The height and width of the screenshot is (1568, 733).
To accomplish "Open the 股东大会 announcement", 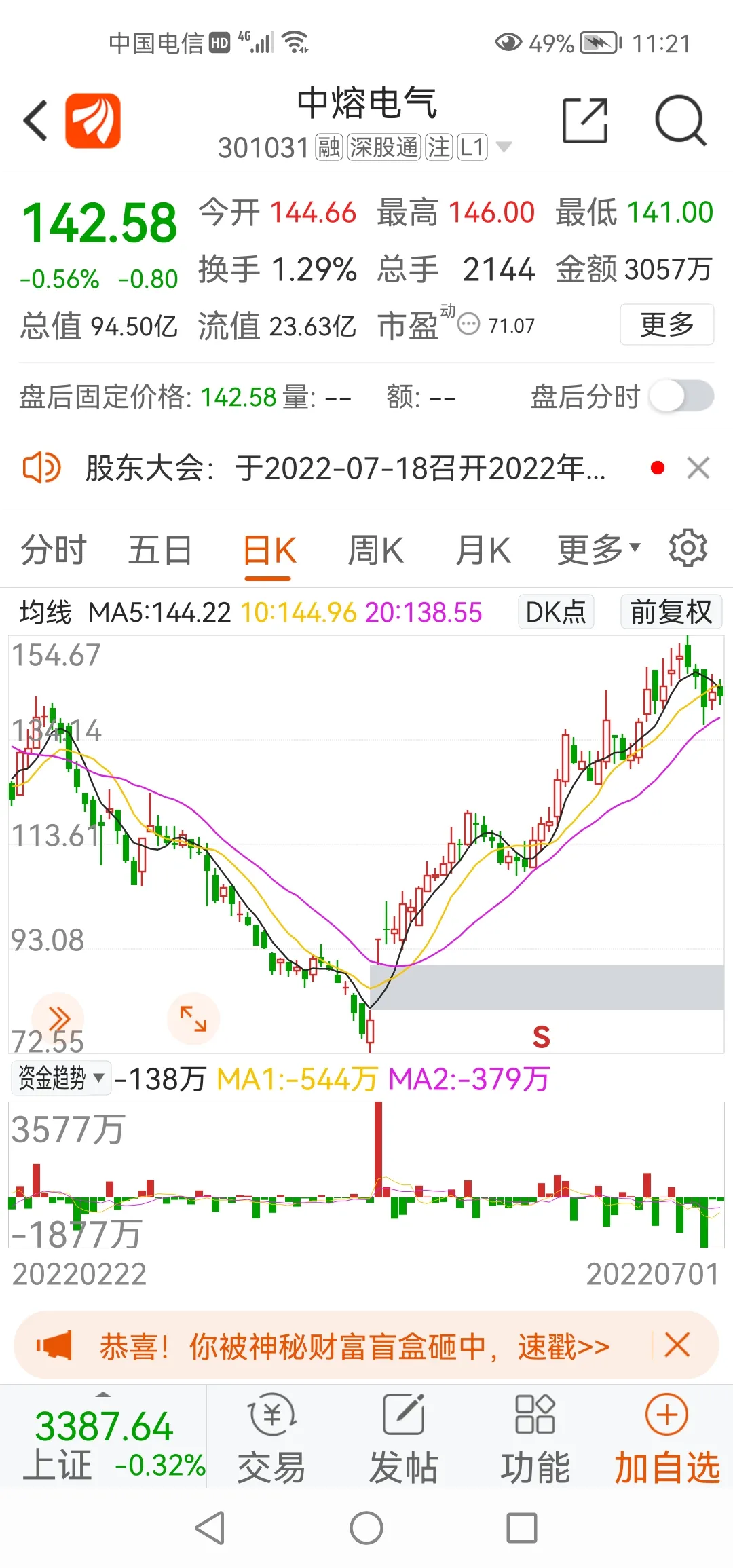I will 345,468.
